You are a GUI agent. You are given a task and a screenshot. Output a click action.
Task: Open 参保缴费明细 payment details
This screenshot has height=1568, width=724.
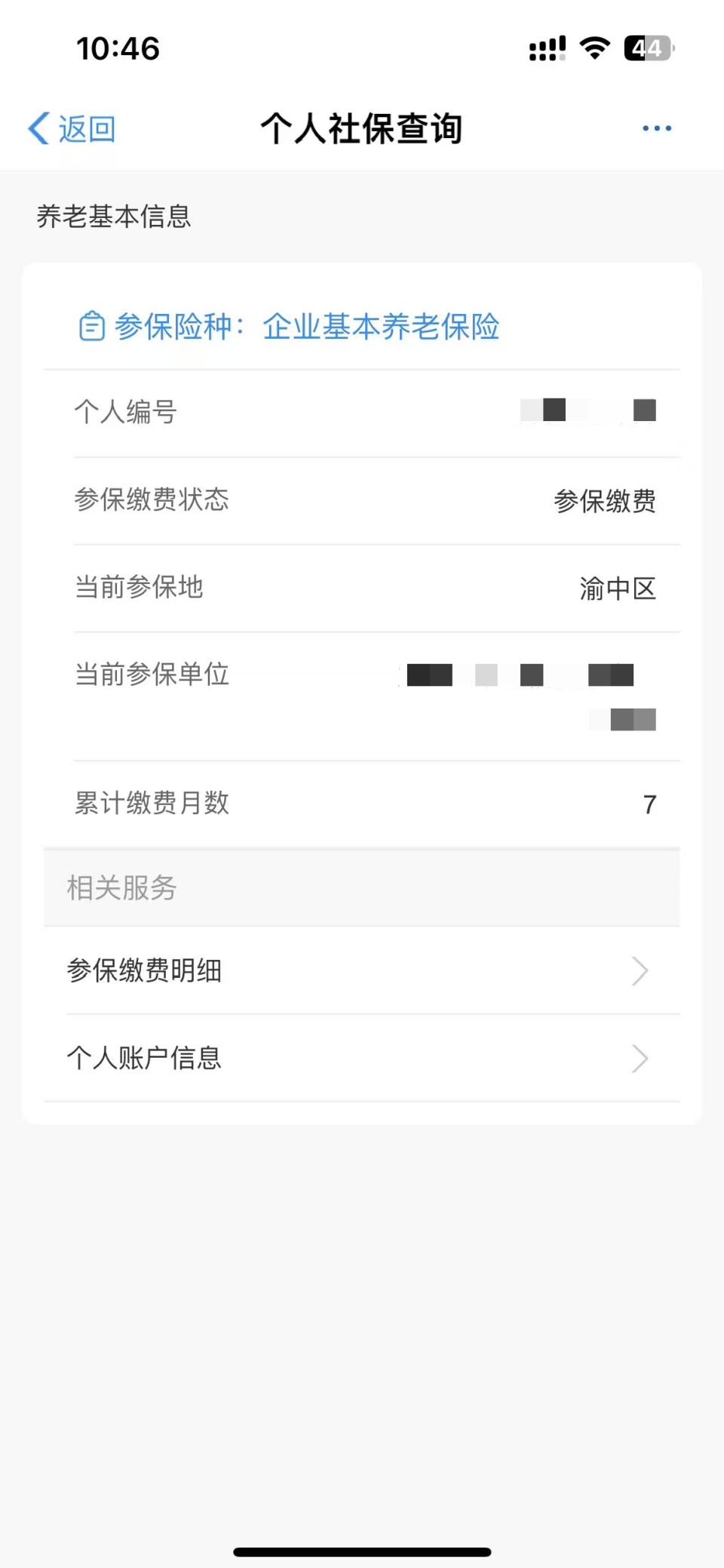pyautogui.click(x=146, y=971)
